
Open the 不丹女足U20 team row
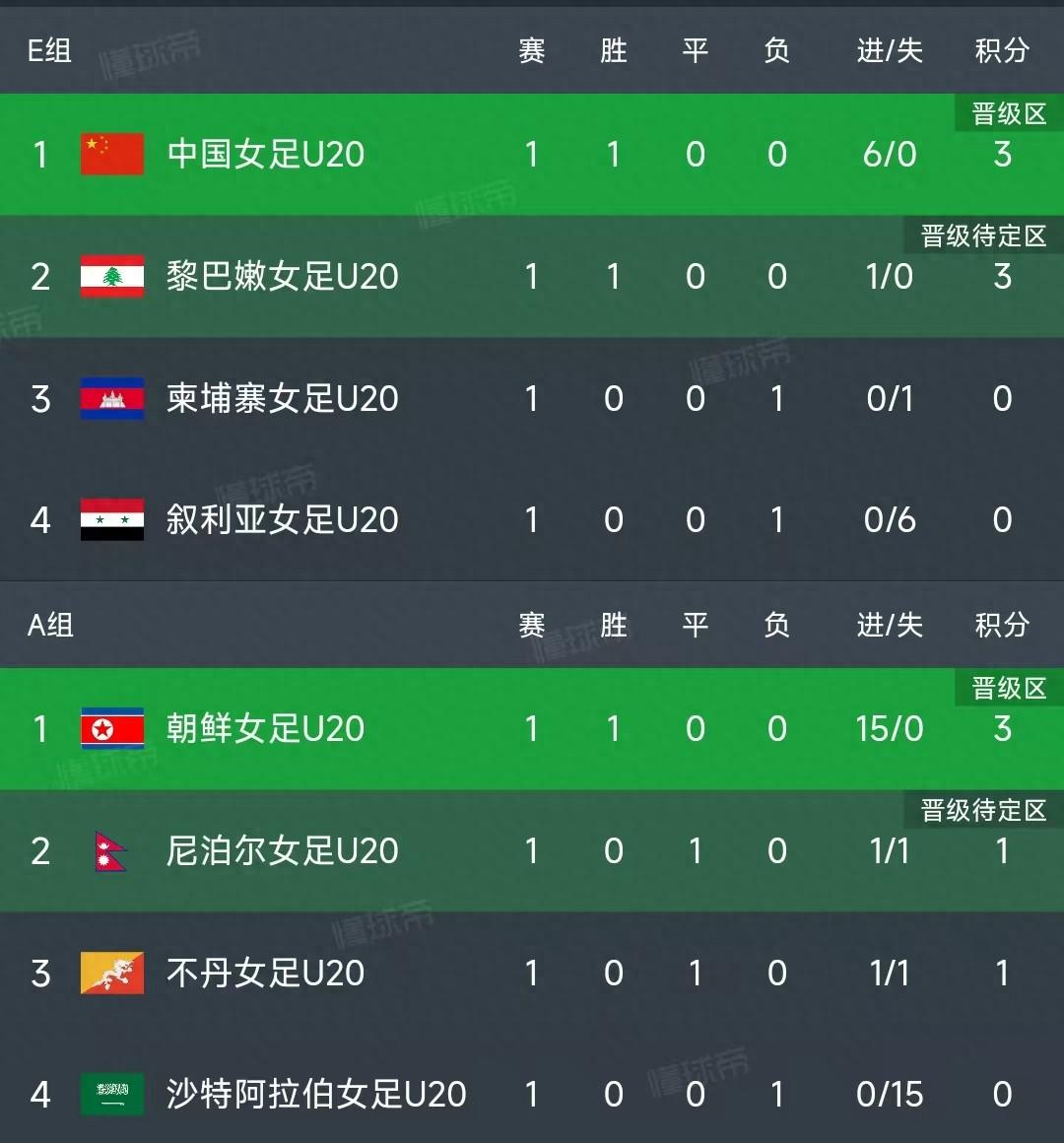(x=266, y=974)
